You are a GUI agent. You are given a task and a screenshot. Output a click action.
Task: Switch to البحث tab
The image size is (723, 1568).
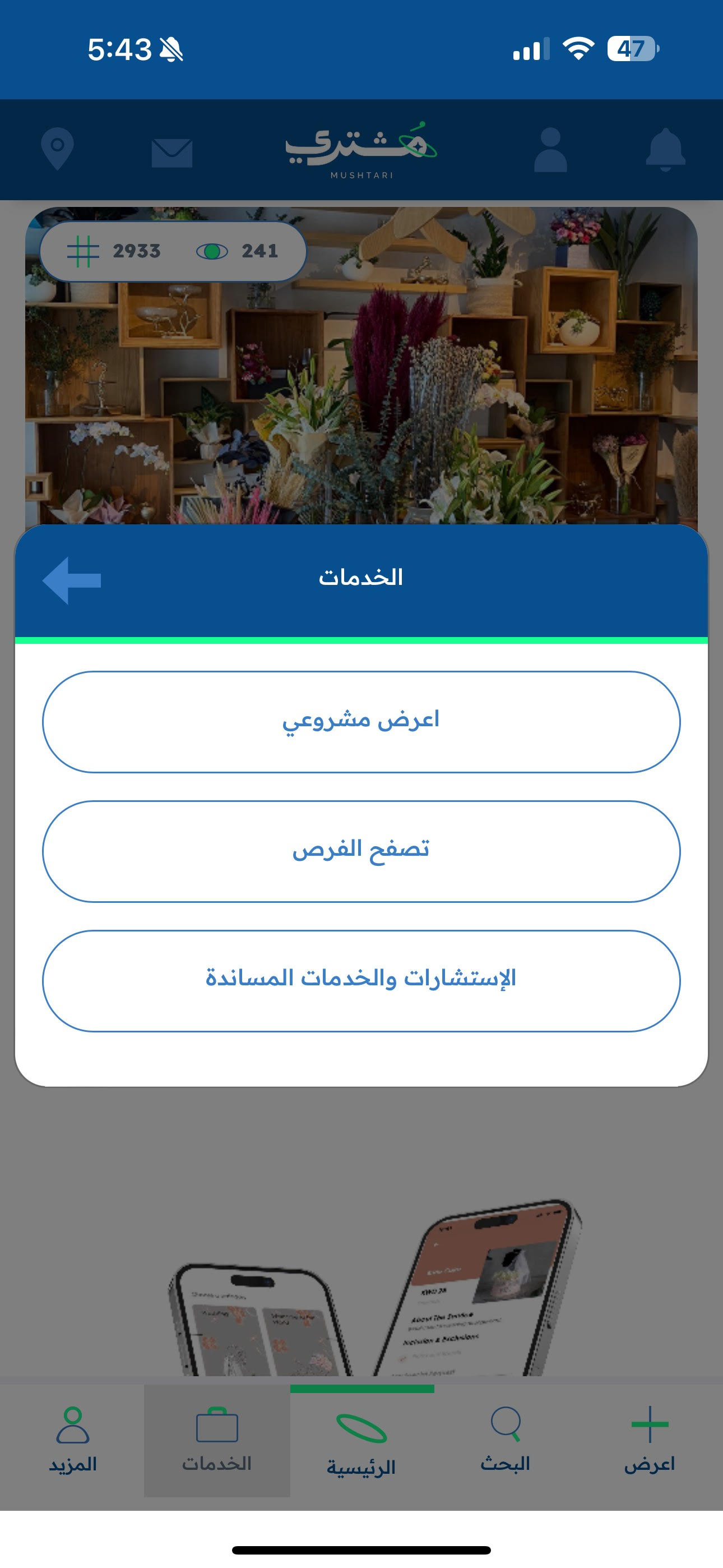[505, 1440]
